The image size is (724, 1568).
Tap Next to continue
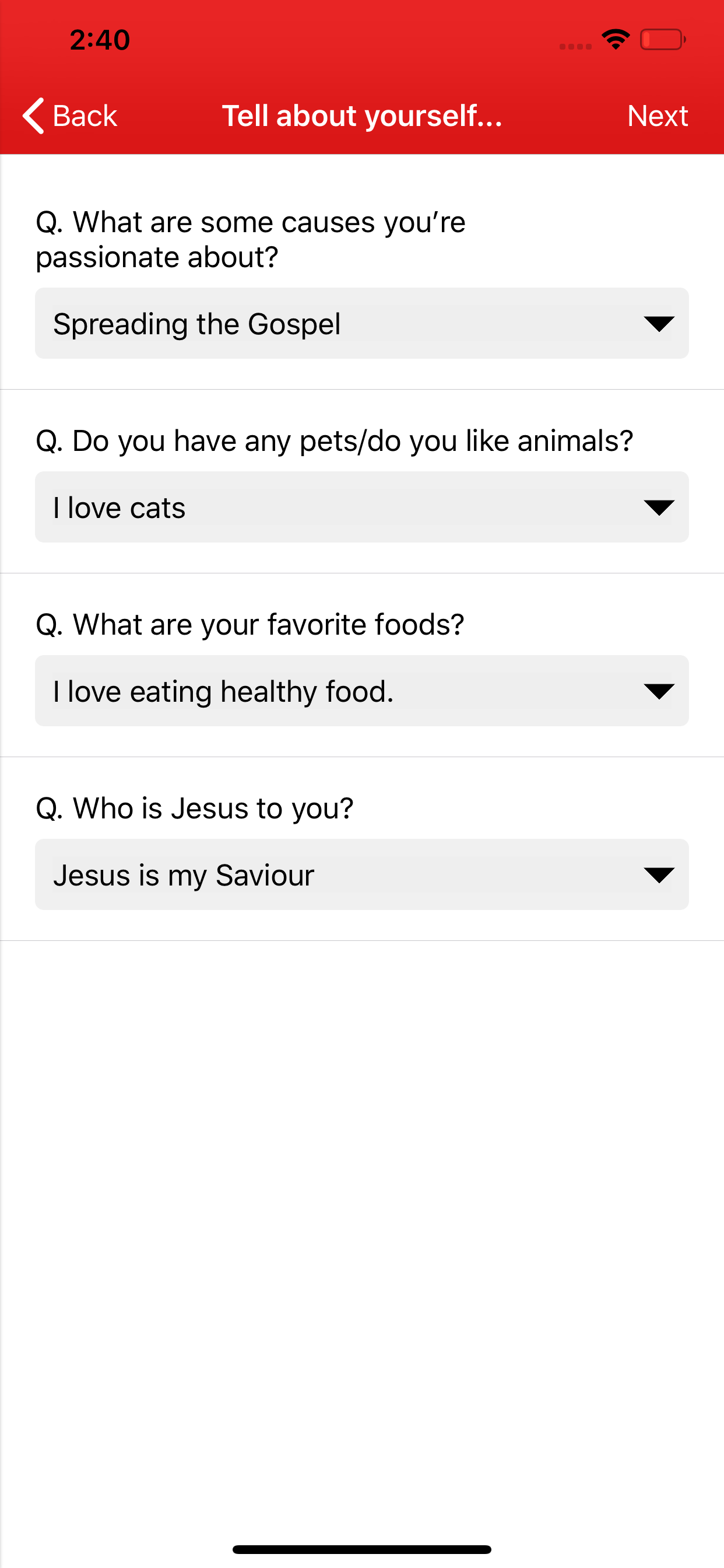(x=658, y=115)
